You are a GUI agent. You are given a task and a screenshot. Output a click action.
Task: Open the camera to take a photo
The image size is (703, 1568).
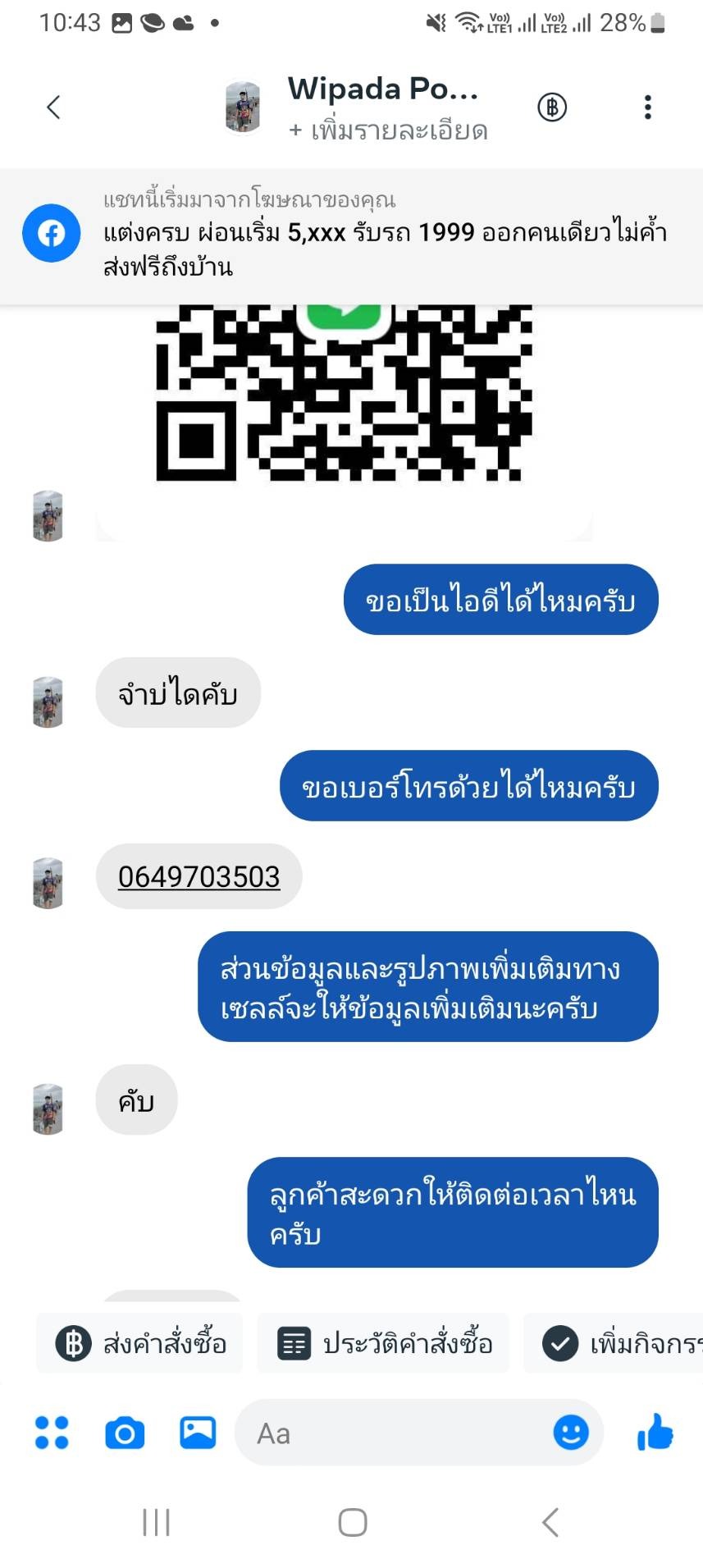pyautogui.click(x=125, y=1433)
